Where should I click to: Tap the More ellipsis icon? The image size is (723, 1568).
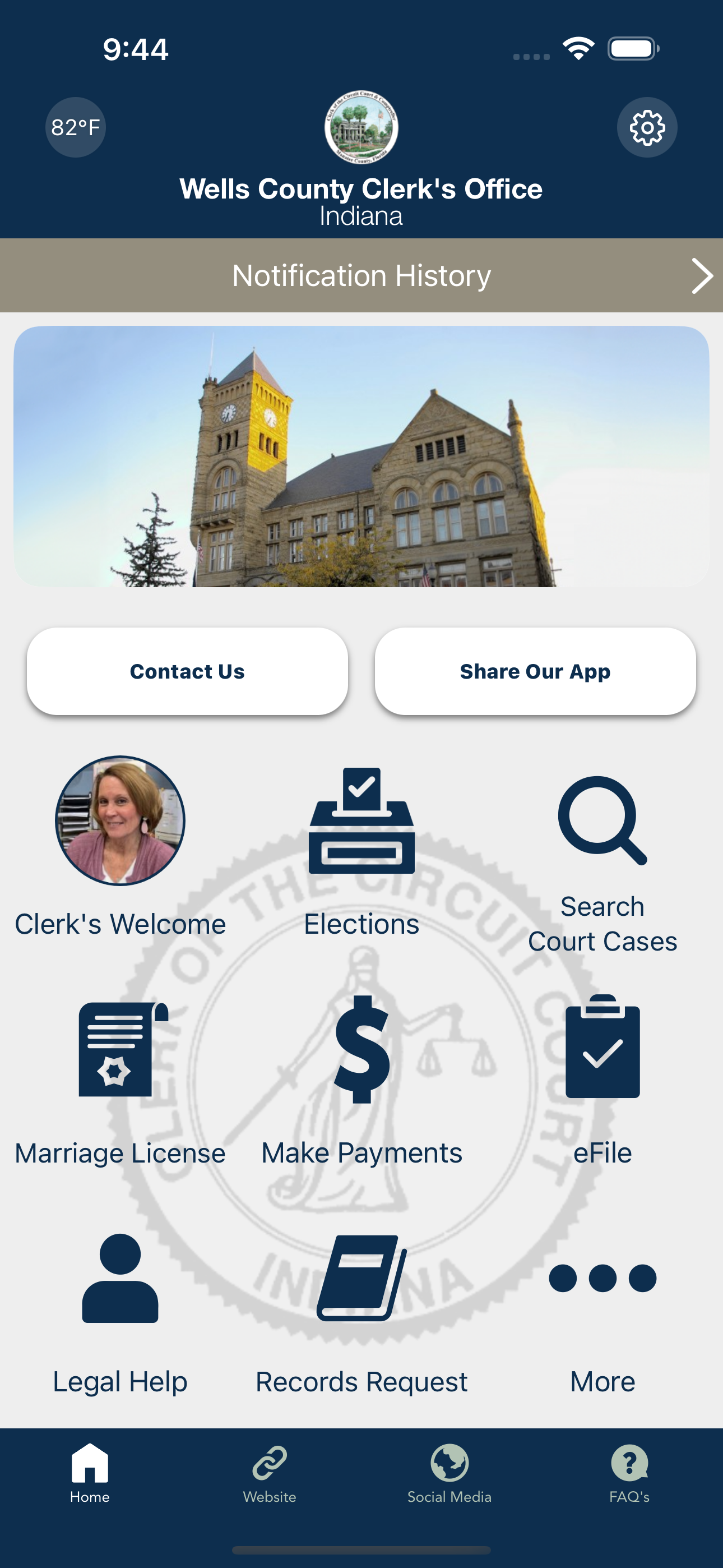pyautogui.click(x=602, y=1278)
